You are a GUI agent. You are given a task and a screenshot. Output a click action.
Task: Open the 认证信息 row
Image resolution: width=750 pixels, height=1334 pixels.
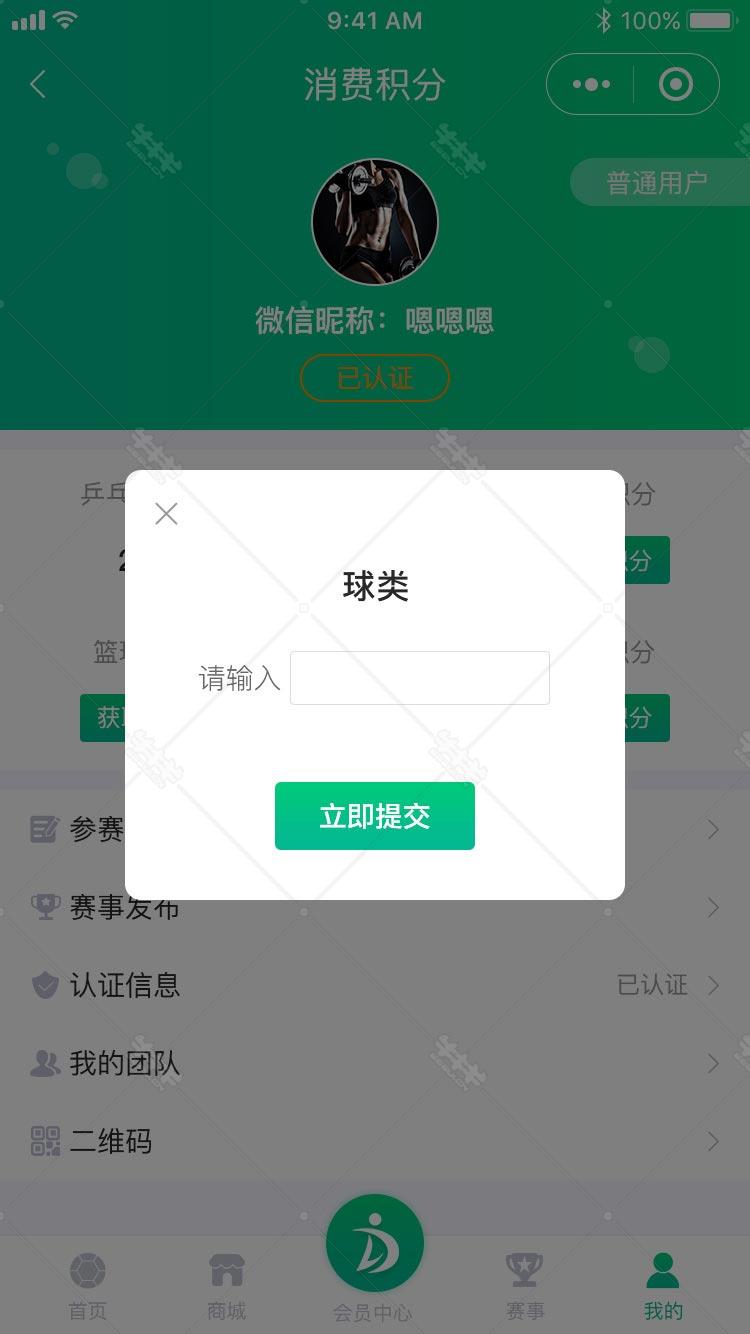(x=375, y=985)
